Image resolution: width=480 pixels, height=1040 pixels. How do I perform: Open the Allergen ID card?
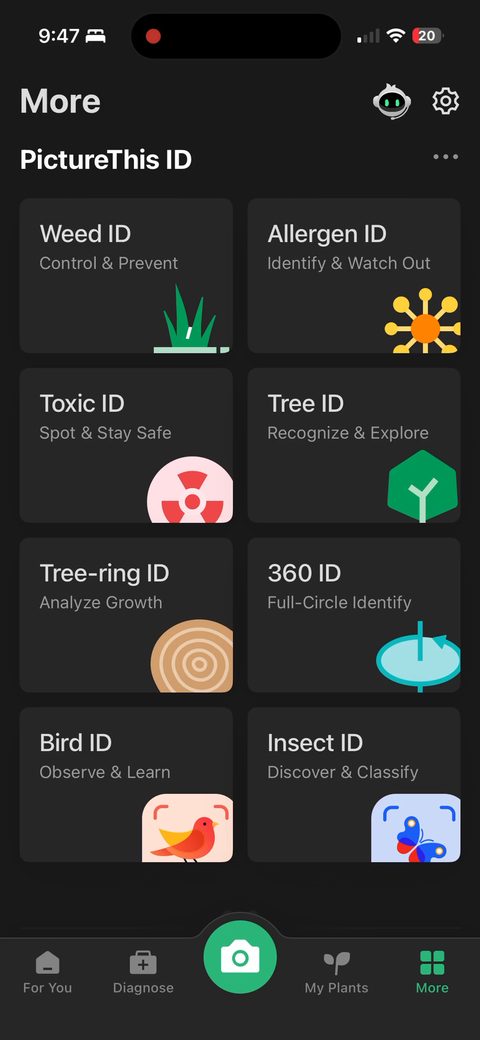click(354, 276)
